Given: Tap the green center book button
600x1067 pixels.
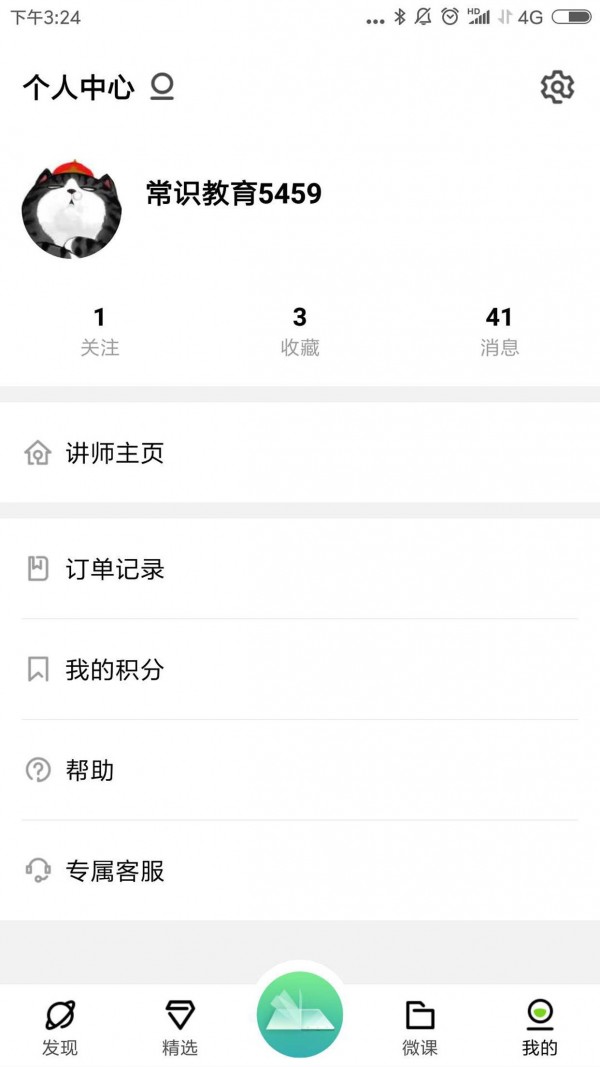Looking at the screenshot, I should [x=300, y=1014].
